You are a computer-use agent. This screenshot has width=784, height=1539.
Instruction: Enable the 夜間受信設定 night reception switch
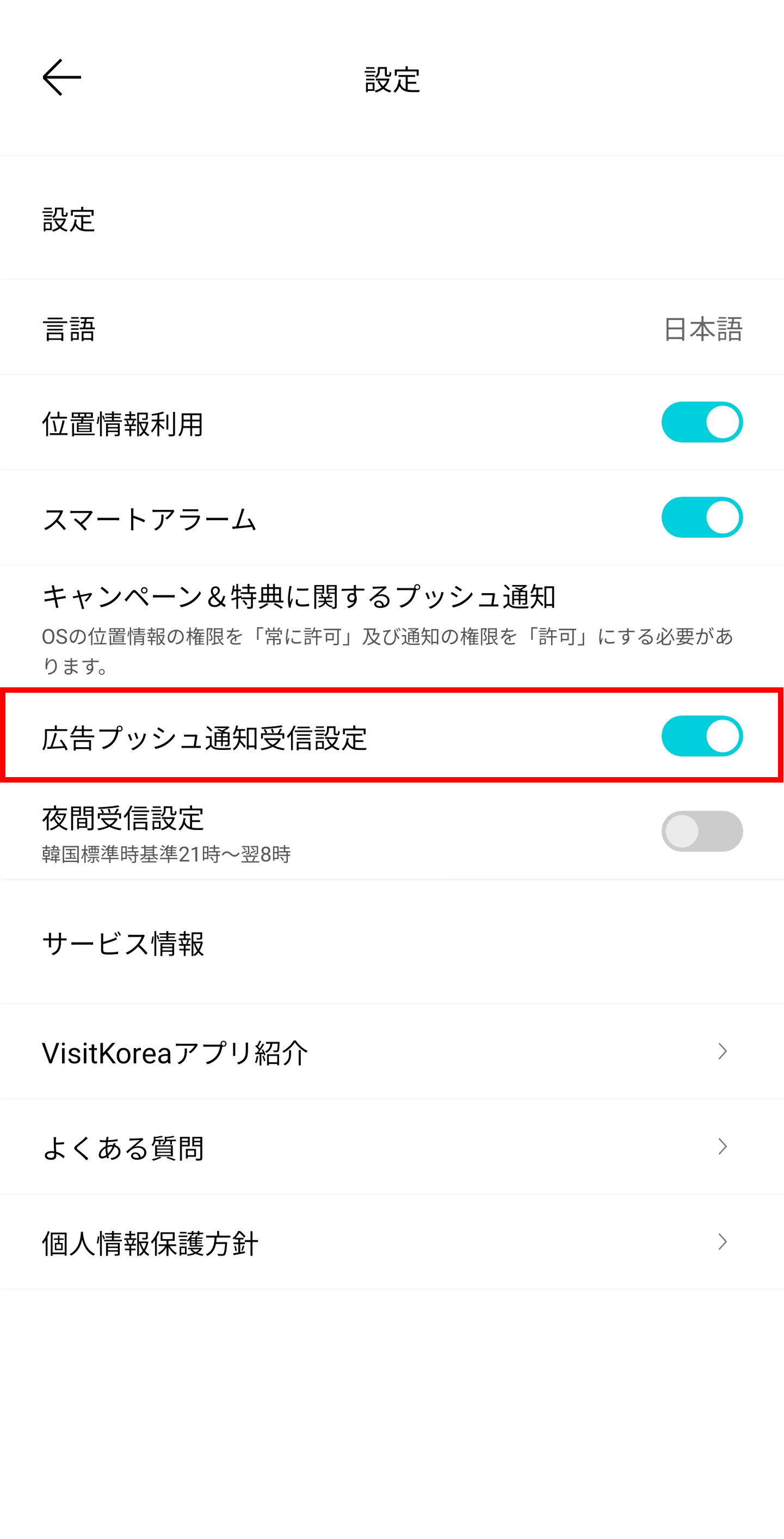[x=702, y=832]
